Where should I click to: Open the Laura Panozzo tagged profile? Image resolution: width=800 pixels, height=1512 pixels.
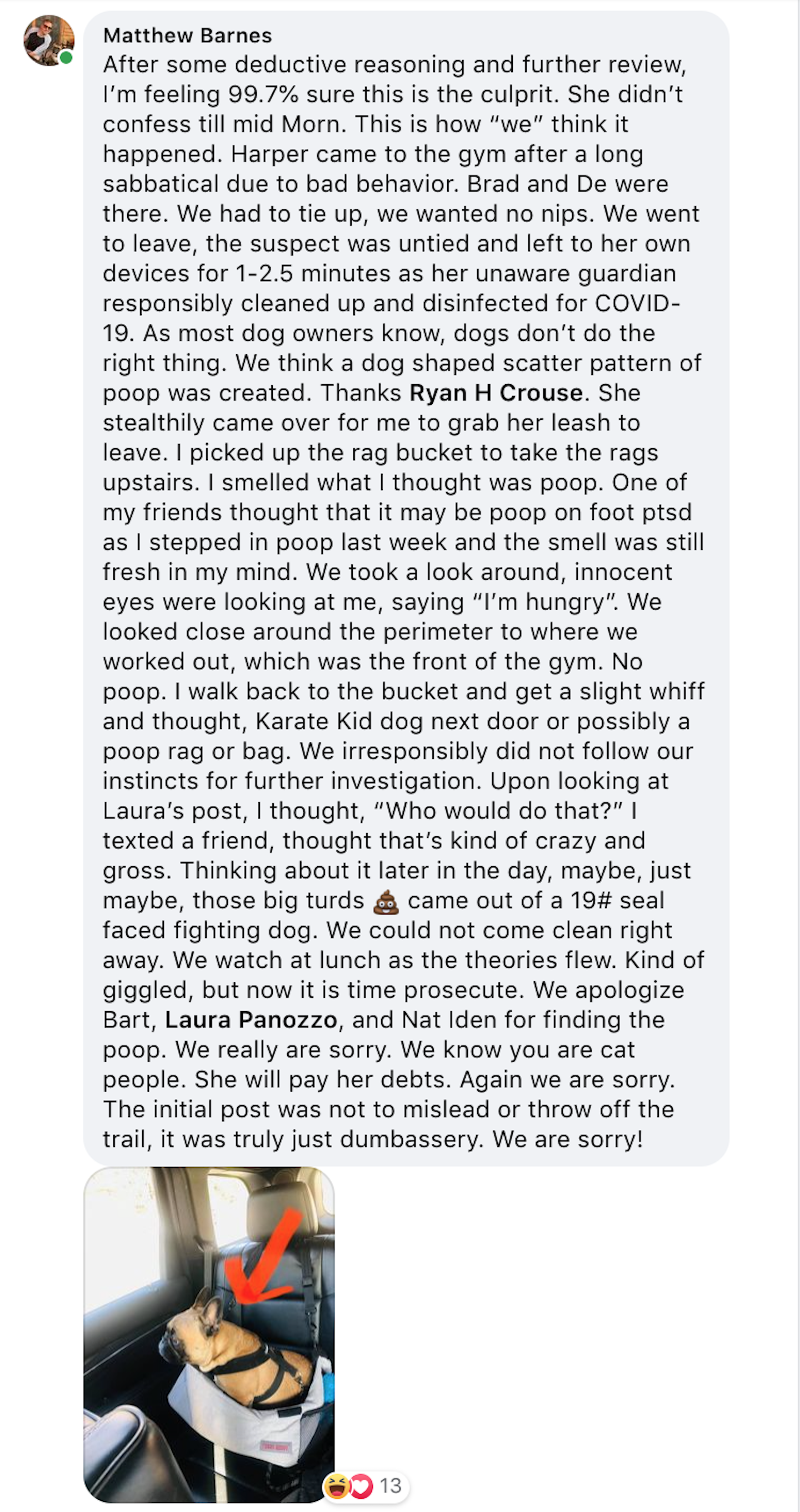pyautogui.click(x=251, y=1019)
